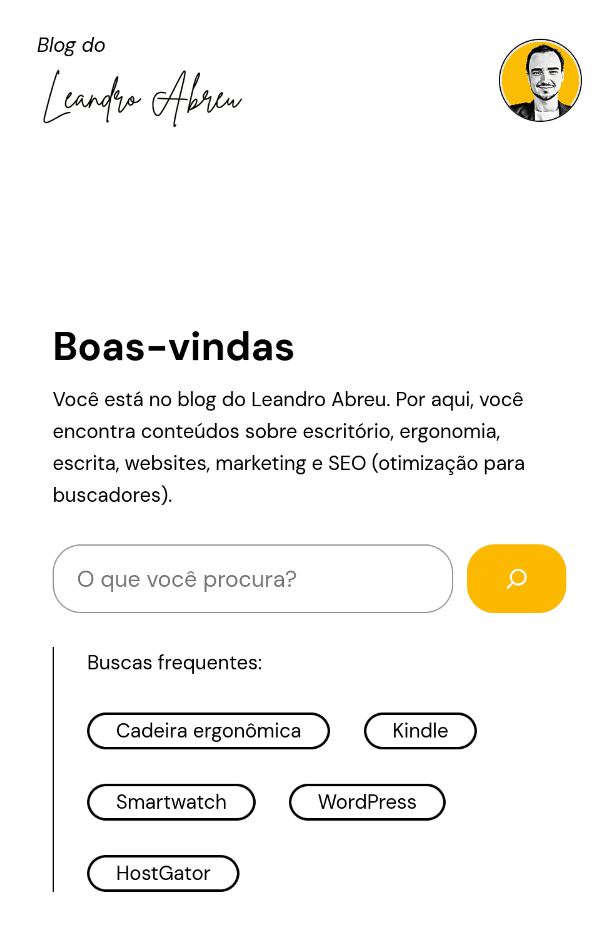Pick the WordPress frequent search chip
Image resolution: width=613 pixels, height=933 pixels.
click(x=367, y=802)
